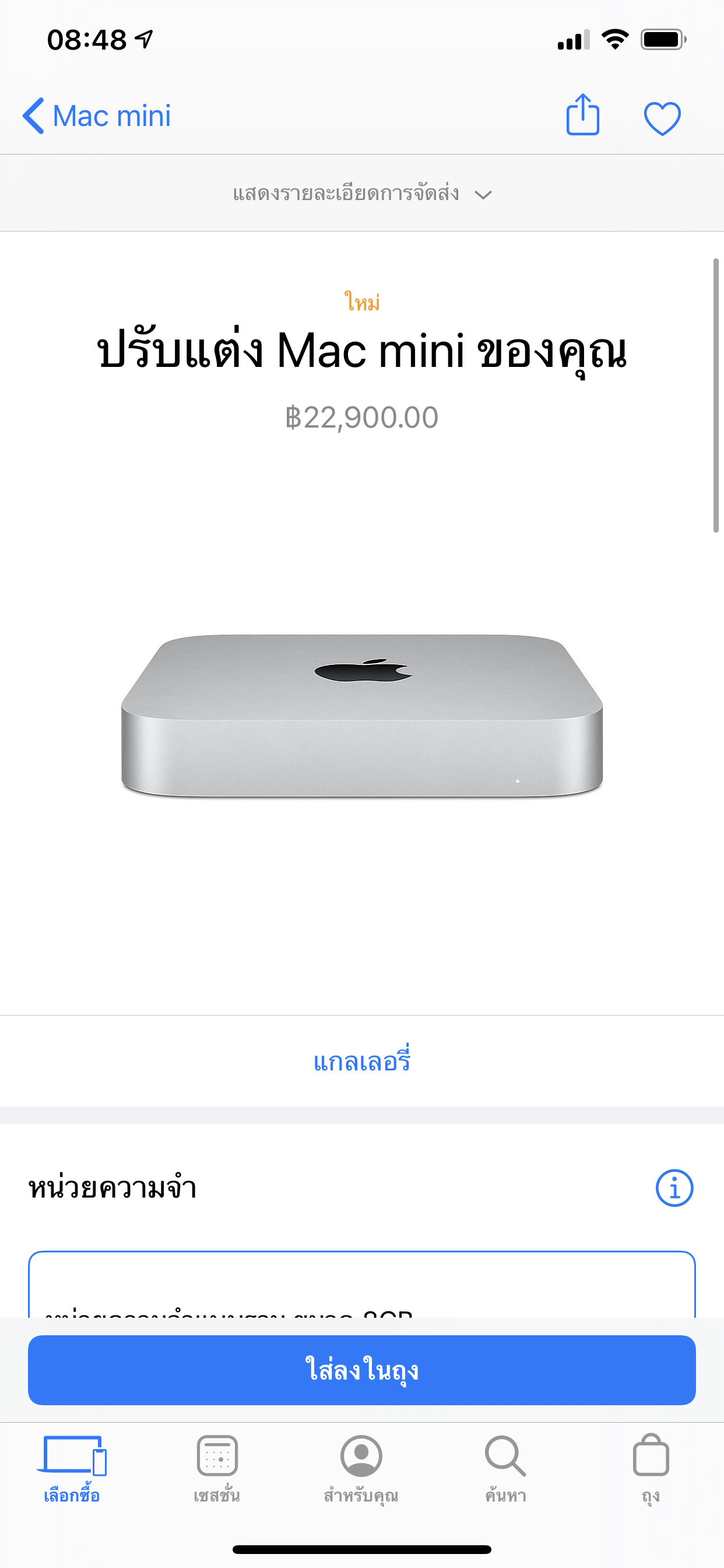Image resolution: width=724 pixels, height=1568 pixels.
Task: Tap ใส่ลงในถุง to add to bag
Action: tap(362, 1370)
